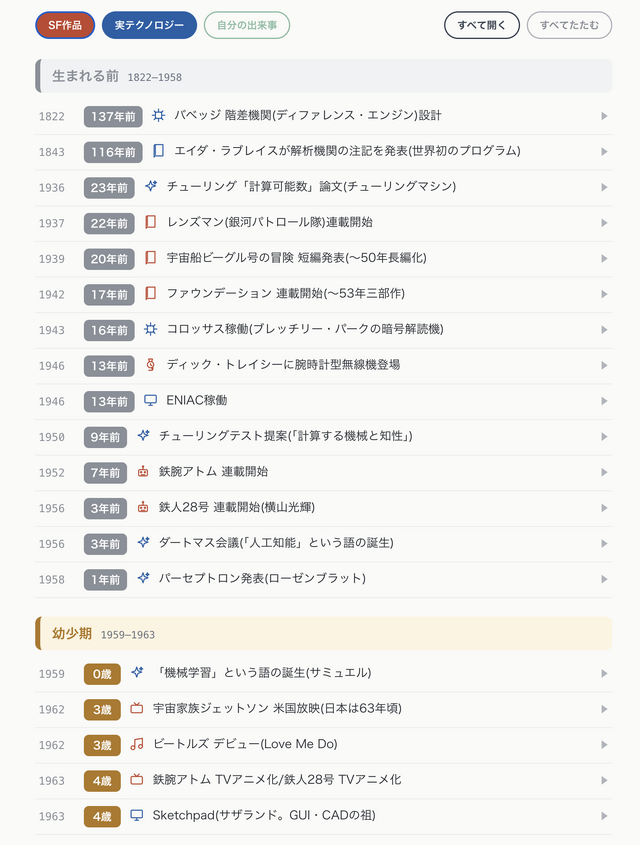Tap すべてたたむ to collapse all entries
Screen dimensions: 640x845
point(569,25)
